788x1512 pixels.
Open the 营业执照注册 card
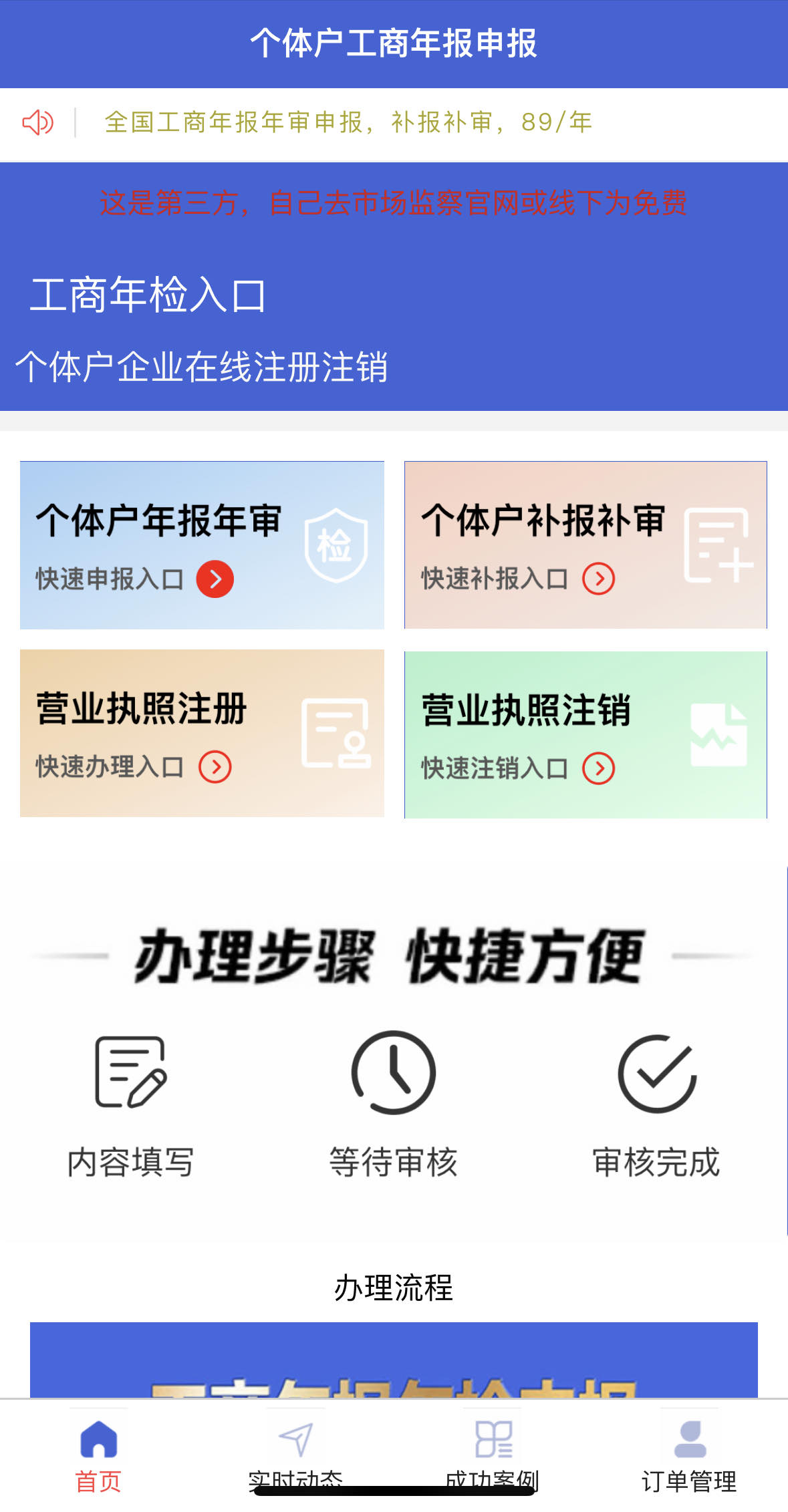tap(202, 733)
